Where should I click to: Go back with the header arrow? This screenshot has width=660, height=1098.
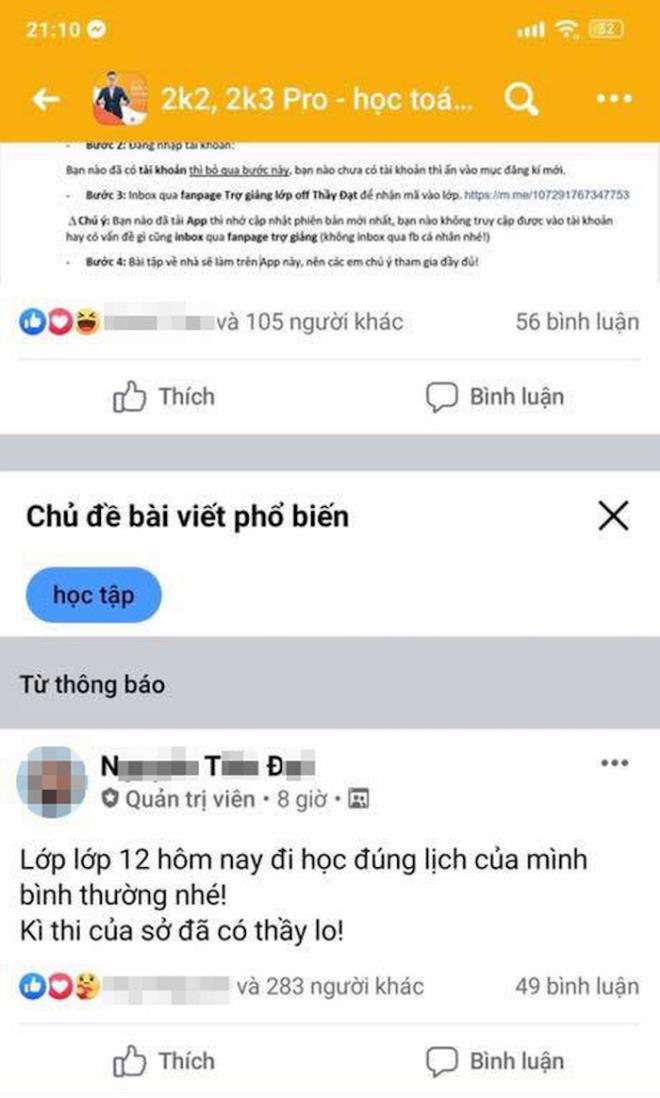tap(47, 98)
